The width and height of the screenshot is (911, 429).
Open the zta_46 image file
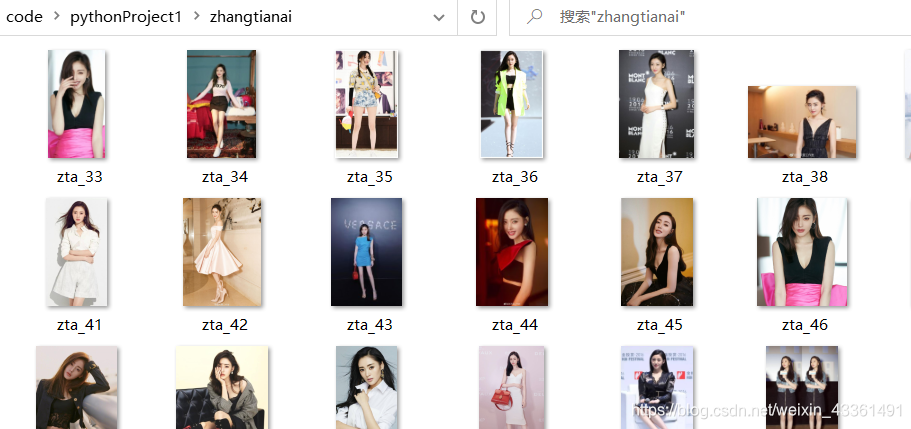[802, 252]
